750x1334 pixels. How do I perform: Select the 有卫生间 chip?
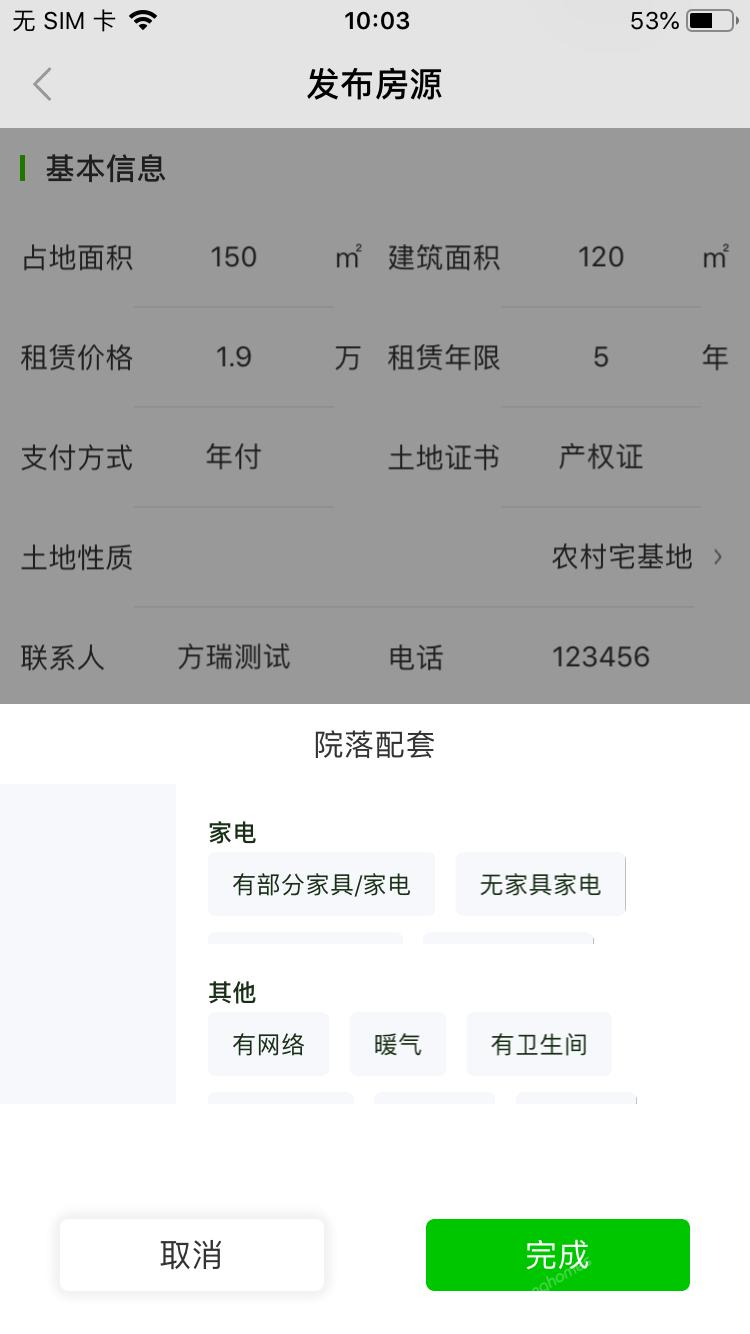tap(539, 1044)
